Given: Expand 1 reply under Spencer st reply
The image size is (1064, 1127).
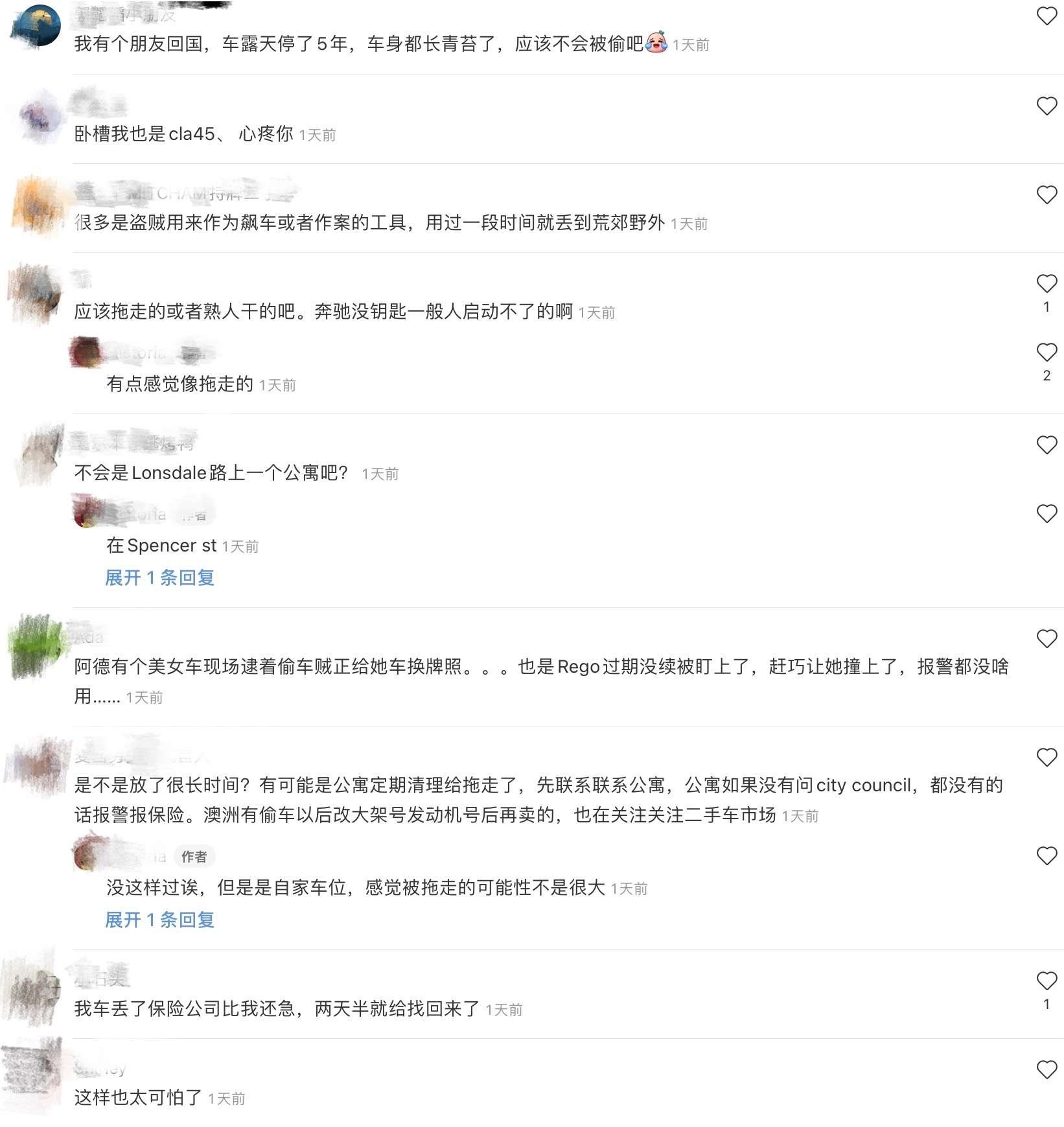Looking at the screenshot, I should 159,577.
